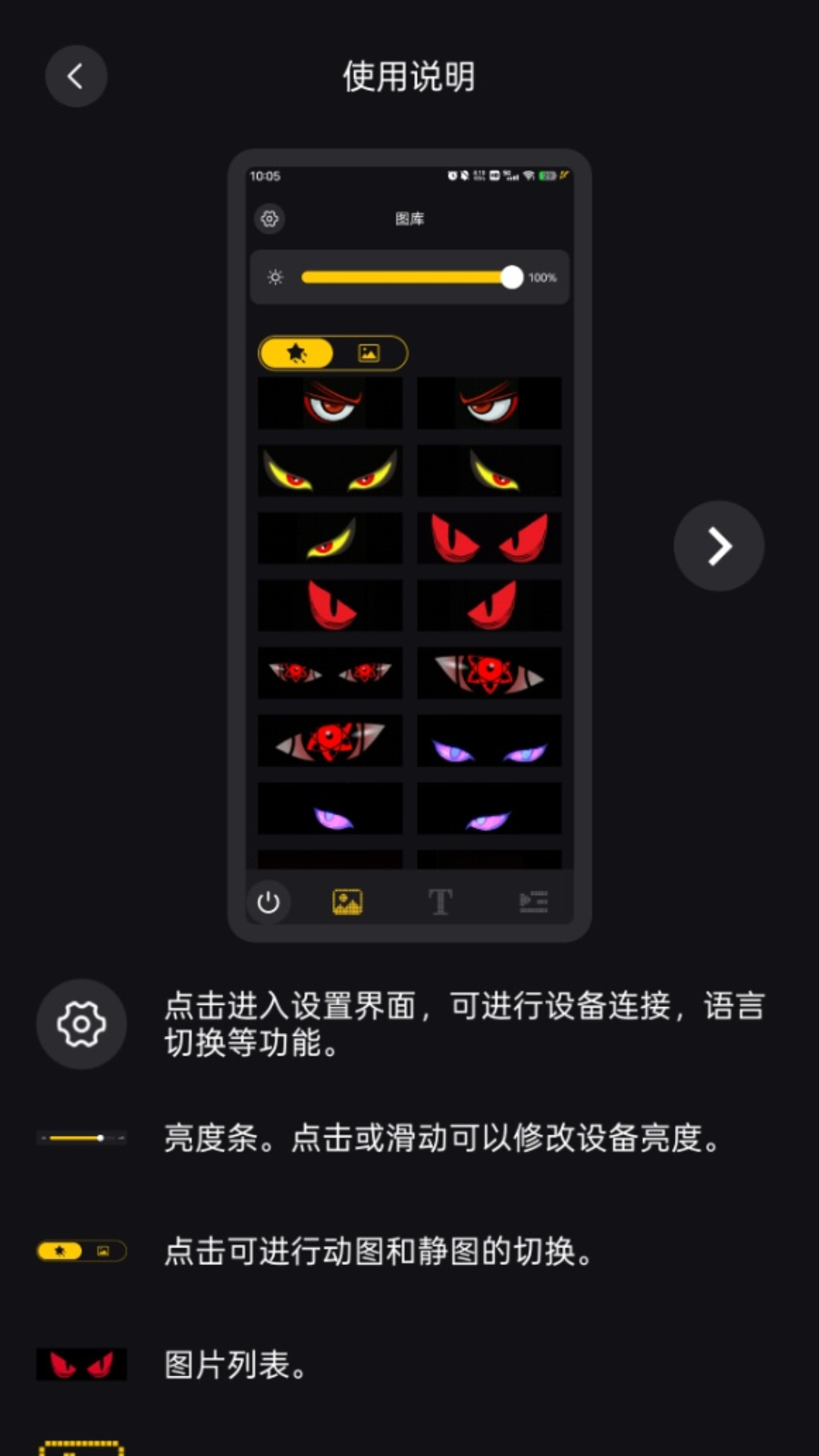Open the 图库 gallery screen title
The height and width of the screenshot is (1456, 819).
pos(410,218)
